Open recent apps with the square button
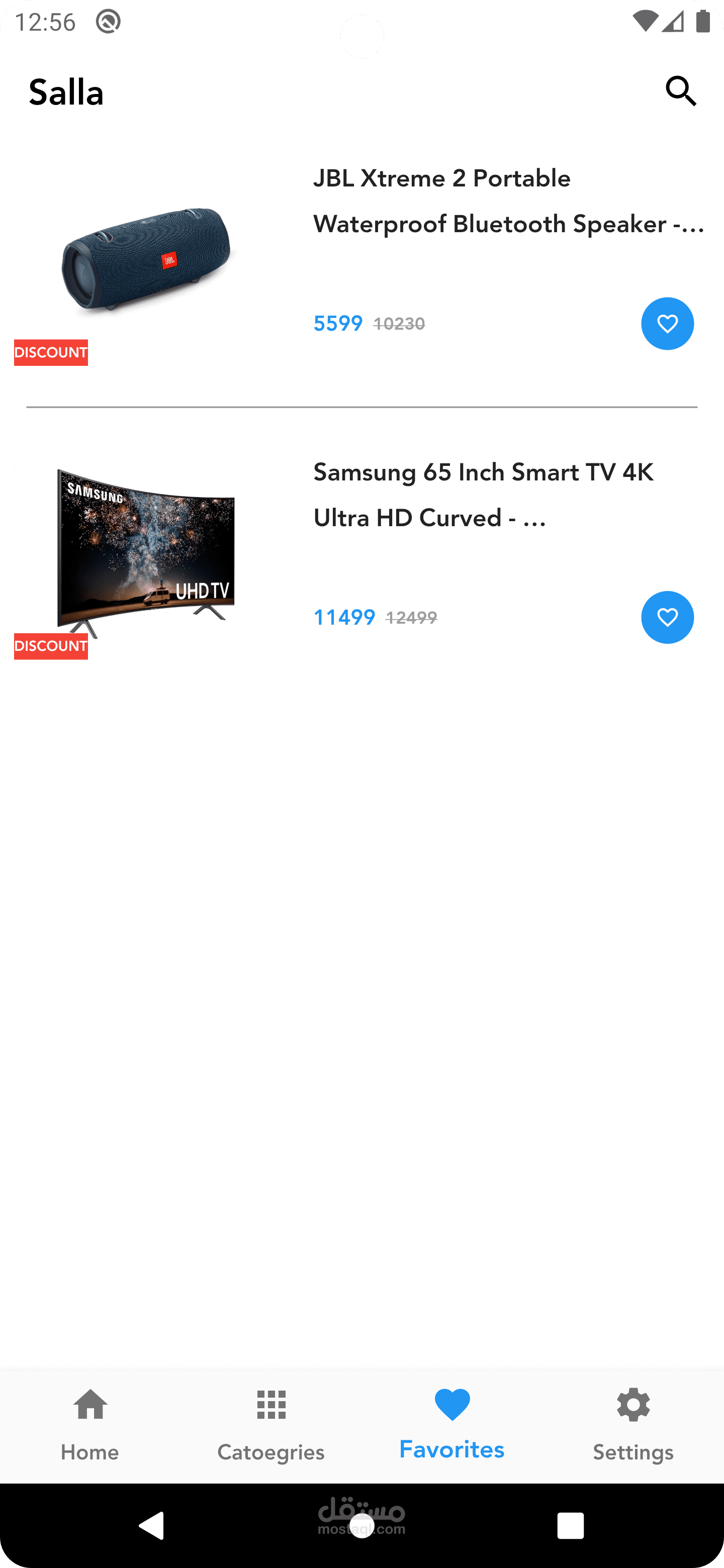724x1568 pixels. pyautogui.click(x=570, y=1525)
